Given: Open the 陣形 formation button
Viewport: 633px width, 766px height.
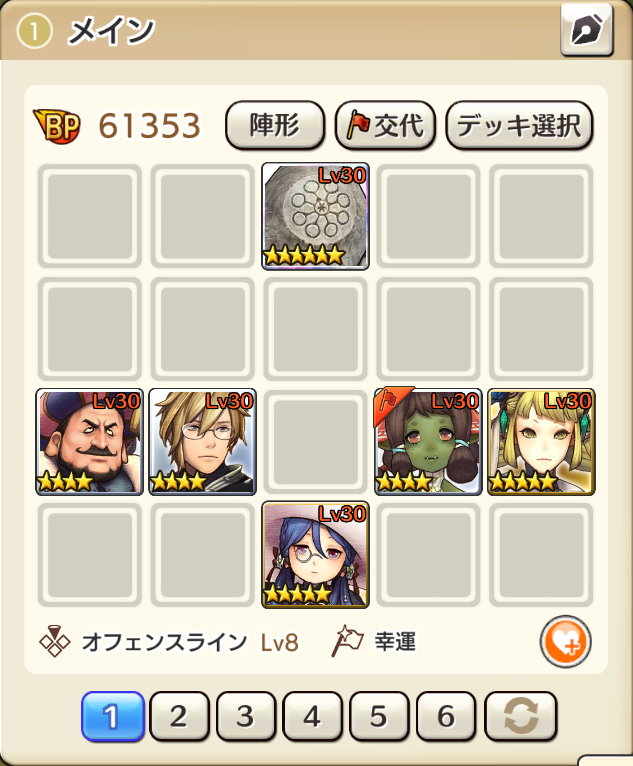Looking at the screenshot, I should (x=276, y=126).
